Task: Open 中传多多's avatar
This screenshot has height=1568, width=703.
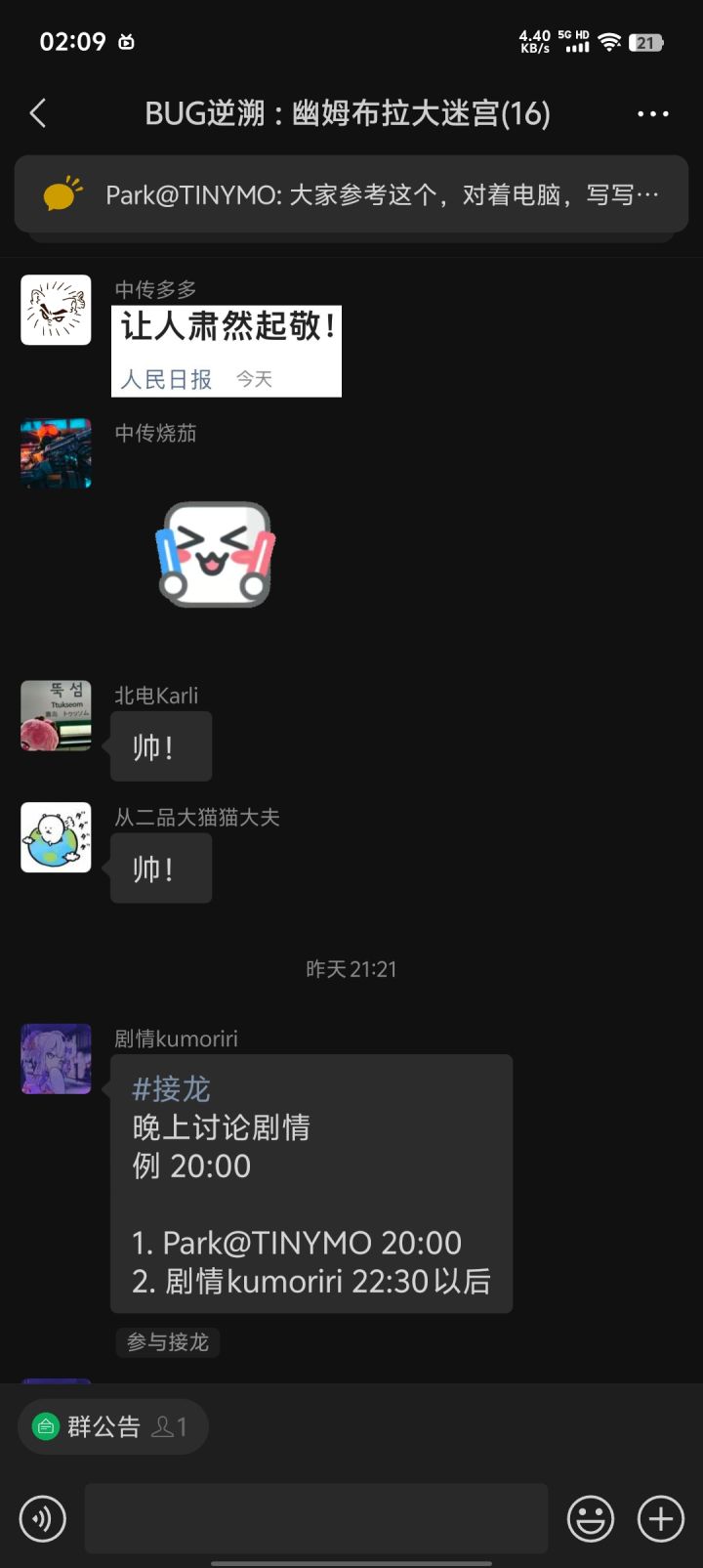Action: point(56,309)
